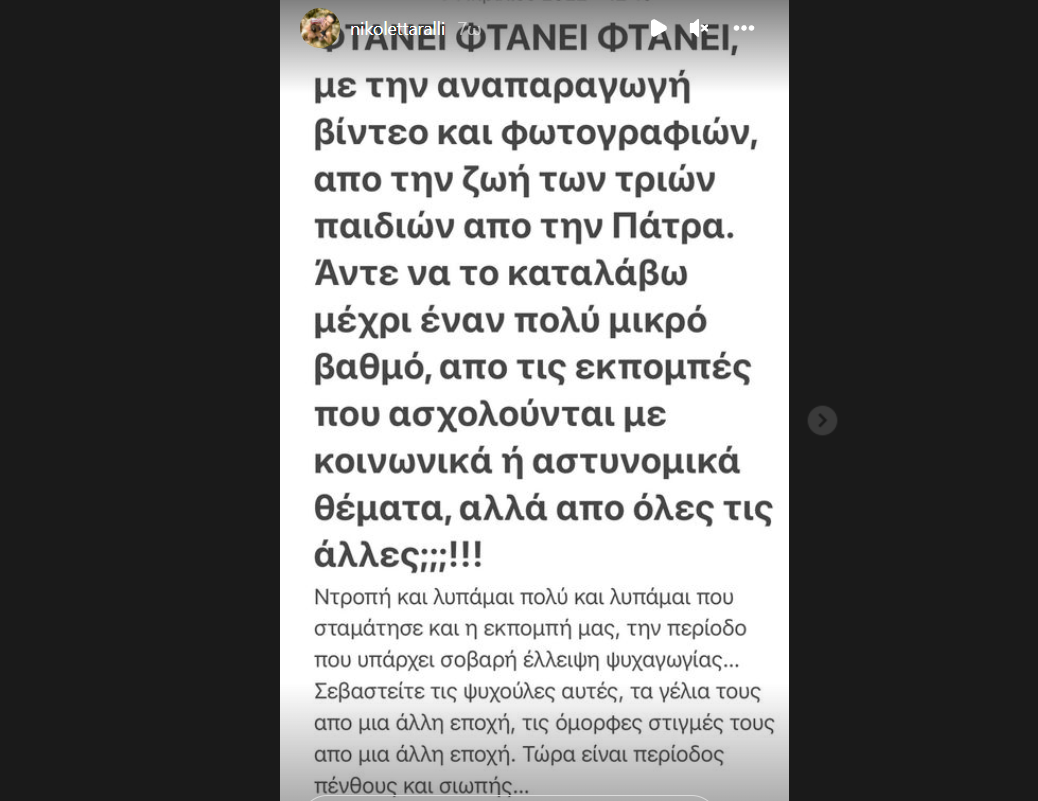This screenshot has width=1038, height=801.
Task: Open the story overflow menu
Action: pyautogui.click(x=744, y=28)
